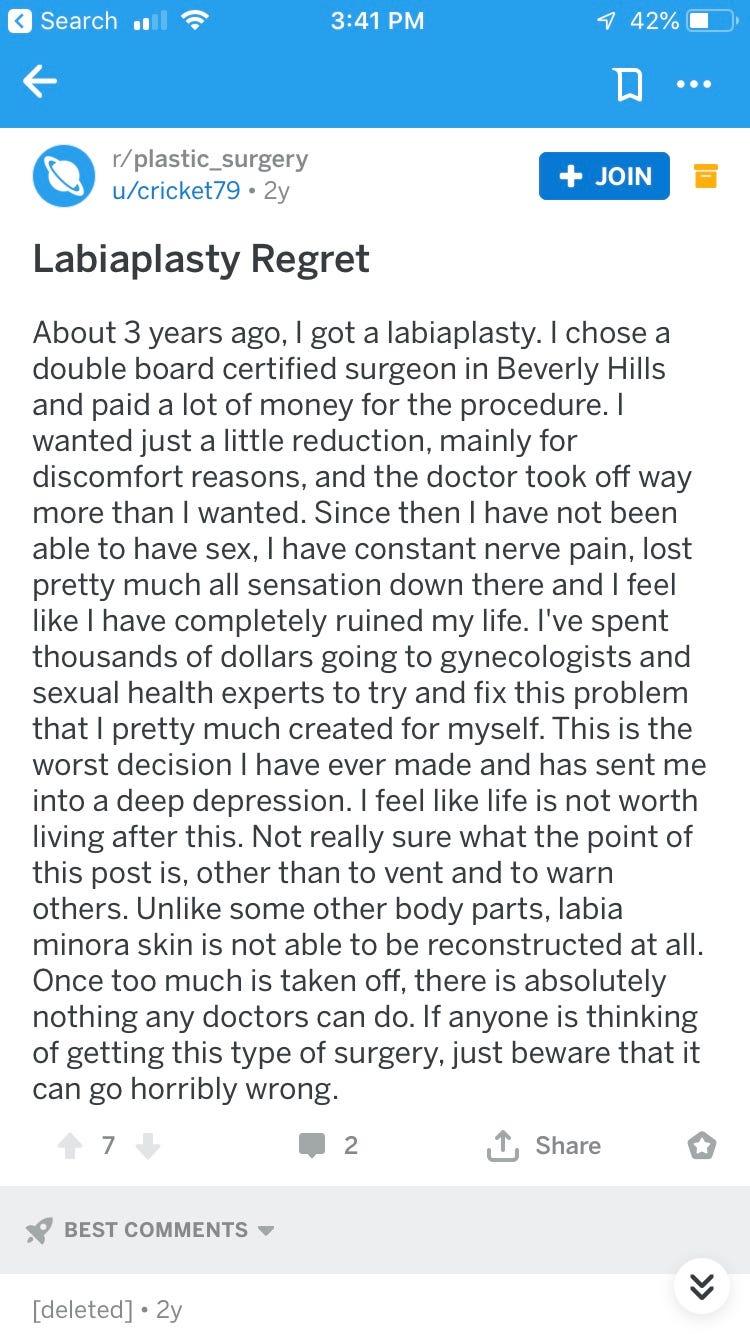Screen dimensions: 750x1334
Task: Downvote the post
Action: [x=147, y=1145]
